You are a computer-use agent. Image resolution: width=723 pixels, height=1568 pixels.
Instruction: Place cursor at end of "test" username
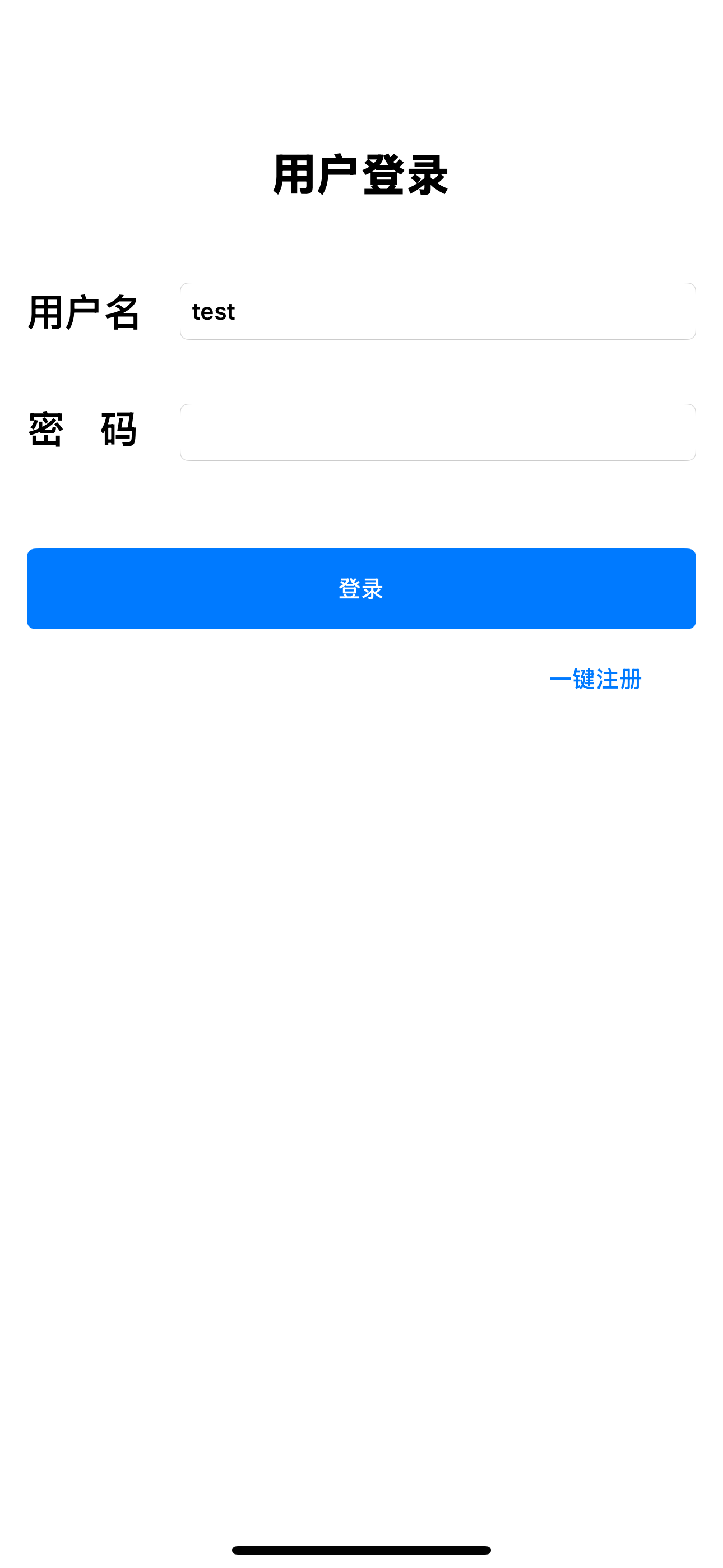point(237,311)
